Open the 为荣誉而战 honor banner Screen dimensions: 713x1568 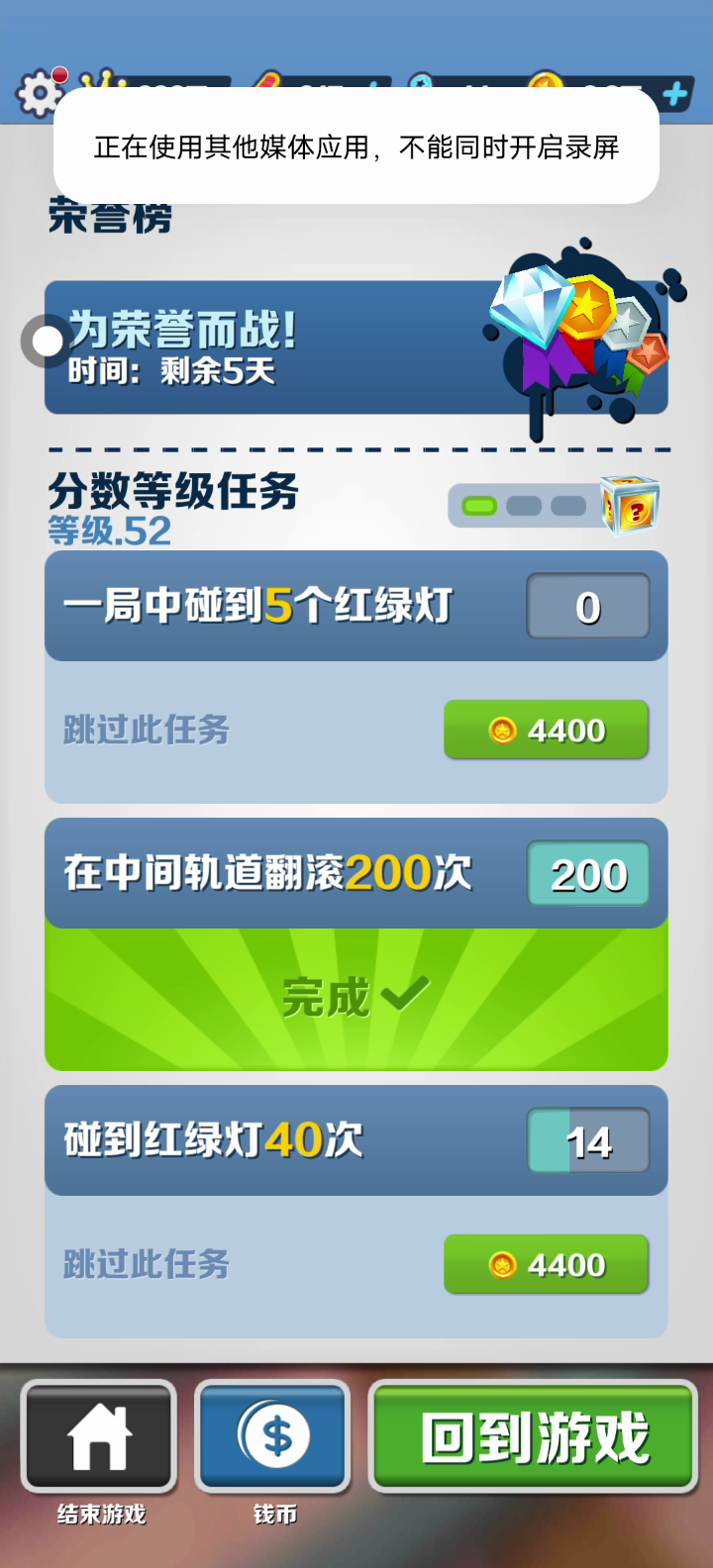point(356,347)
